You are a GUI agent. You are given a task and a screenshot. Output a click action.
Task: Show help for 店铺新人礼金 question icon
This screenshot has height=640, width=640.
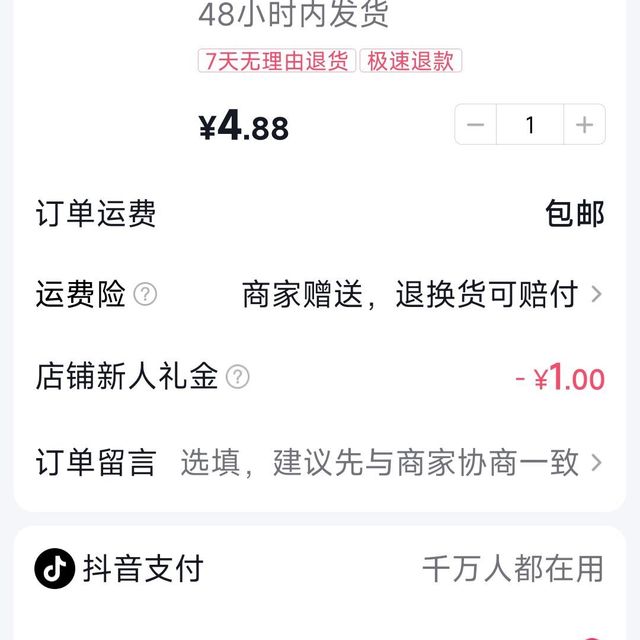click(x=237, y=377)
